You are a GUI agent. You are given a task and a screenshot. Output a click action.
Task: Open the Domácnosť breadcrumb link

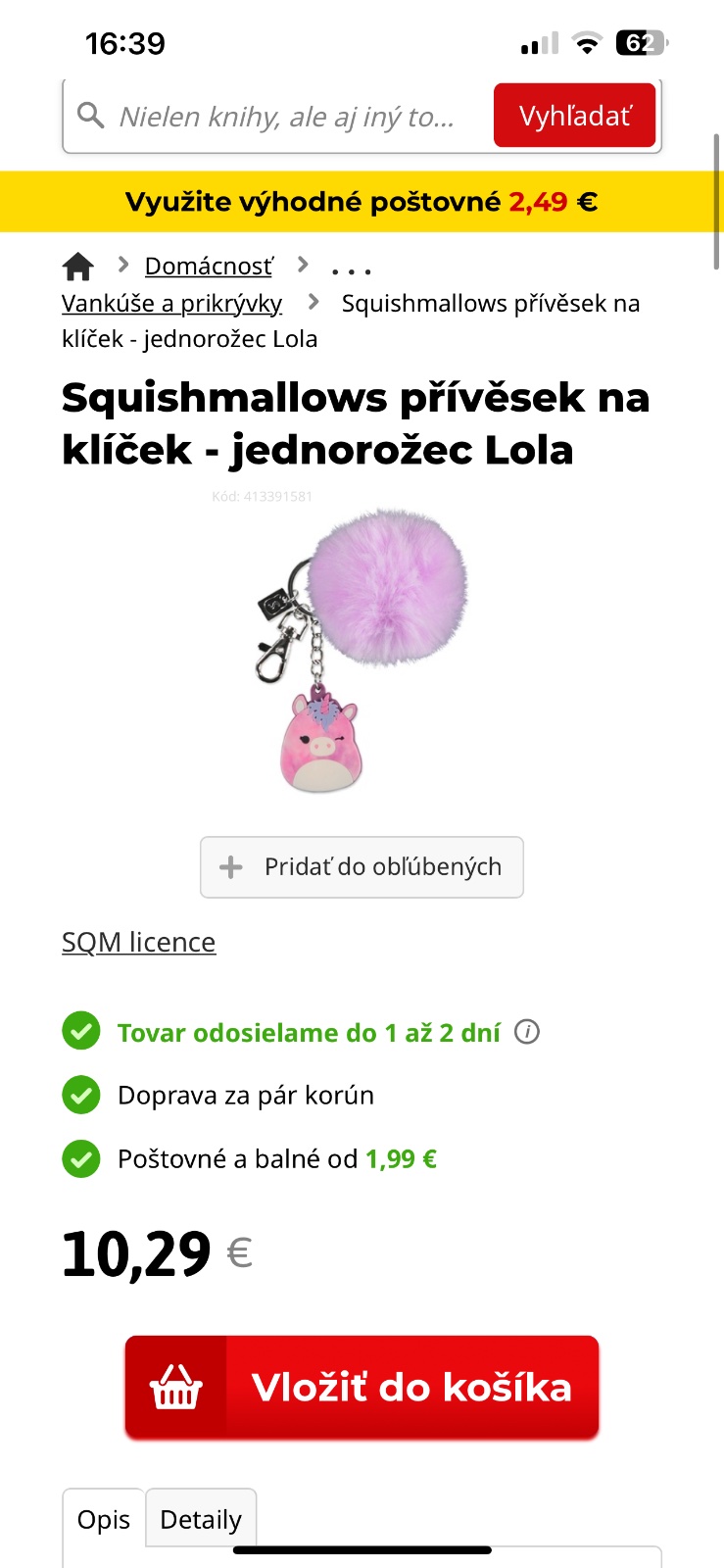[209, 267]
